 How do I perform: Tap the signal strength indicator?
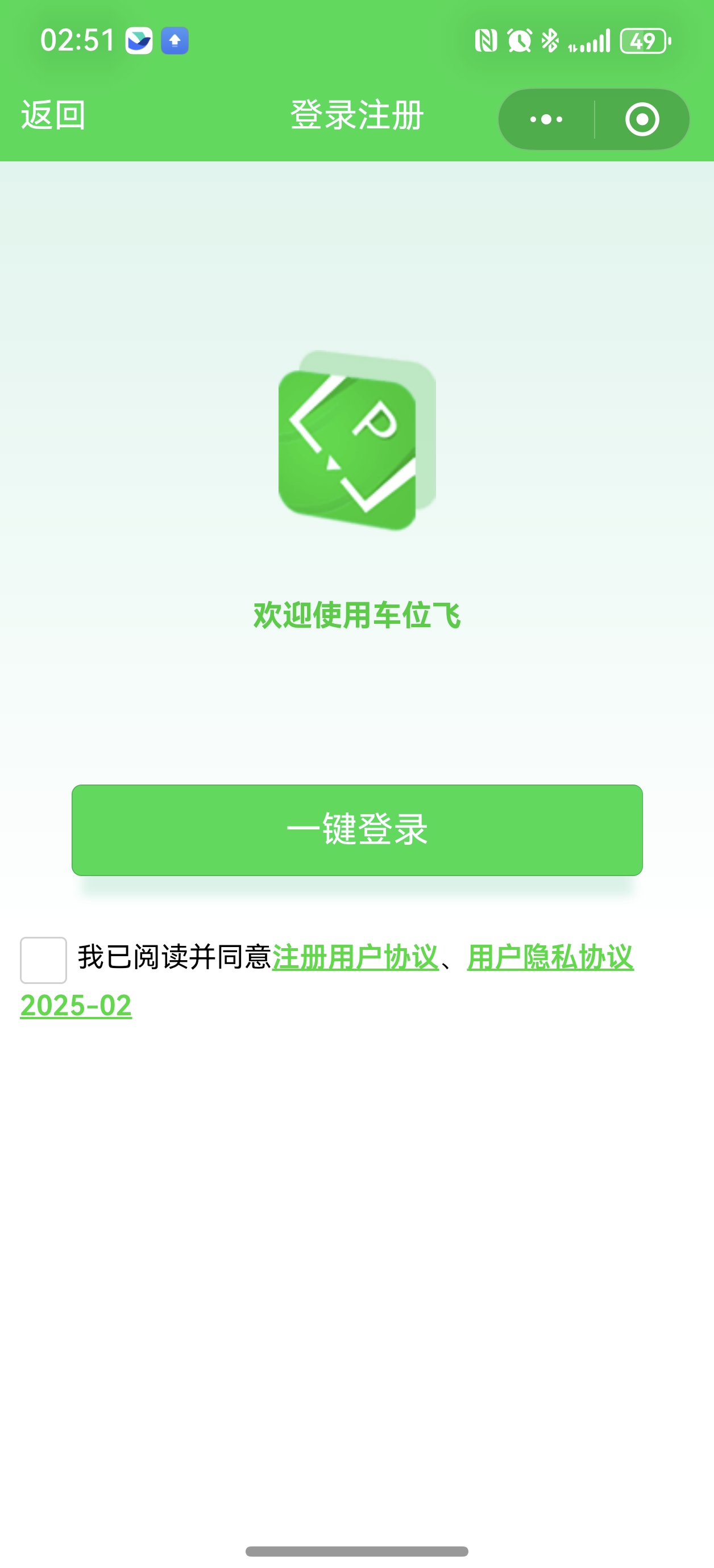(x=590, y=41)
